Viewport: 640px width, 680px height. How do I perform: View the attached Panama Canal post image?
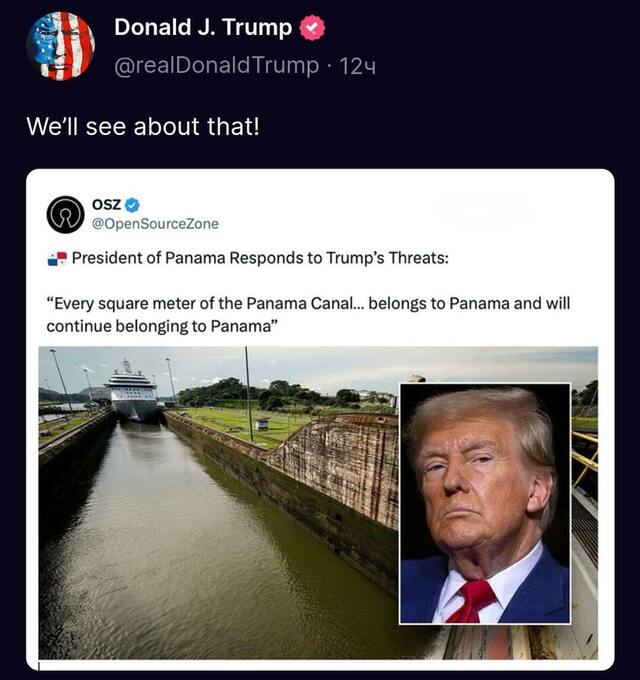[x=220, y=500]
